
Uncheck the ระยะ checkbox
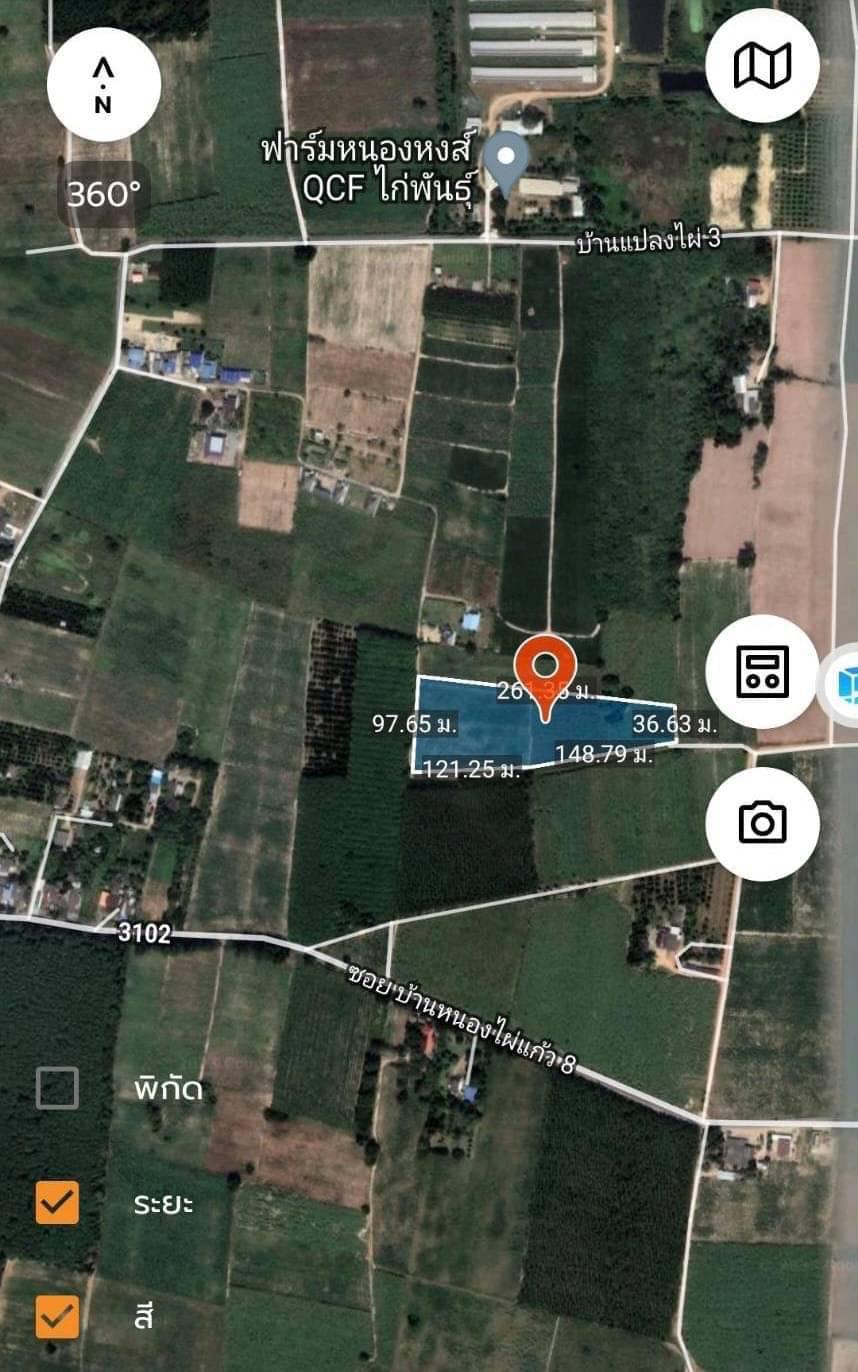57,1203
